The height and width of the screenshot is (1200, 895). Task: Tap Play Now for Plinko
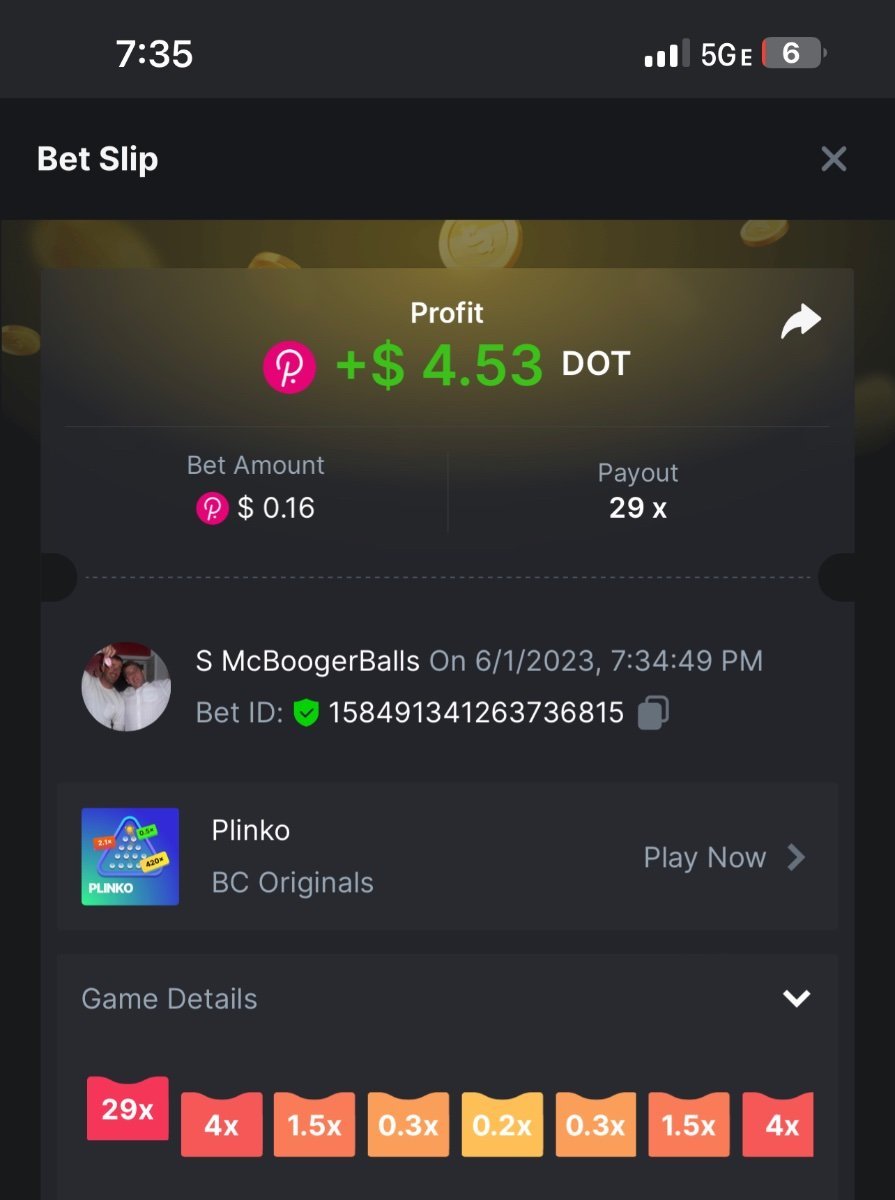tap(723, 857)
